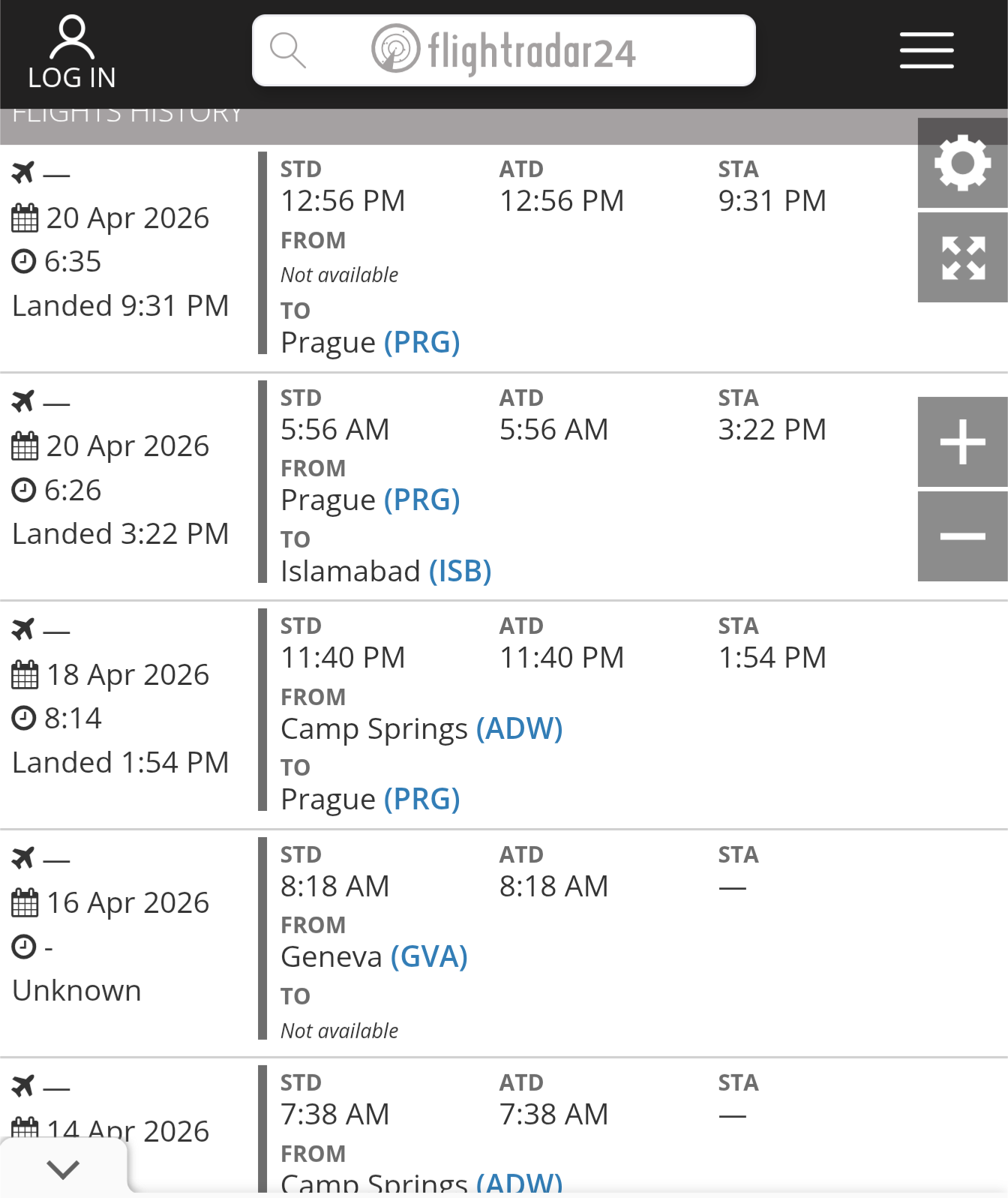This screenshot has height=1198, width=1008.
Task: Collapse the panel with the down chevron
Action: [x=63, y=1168]
